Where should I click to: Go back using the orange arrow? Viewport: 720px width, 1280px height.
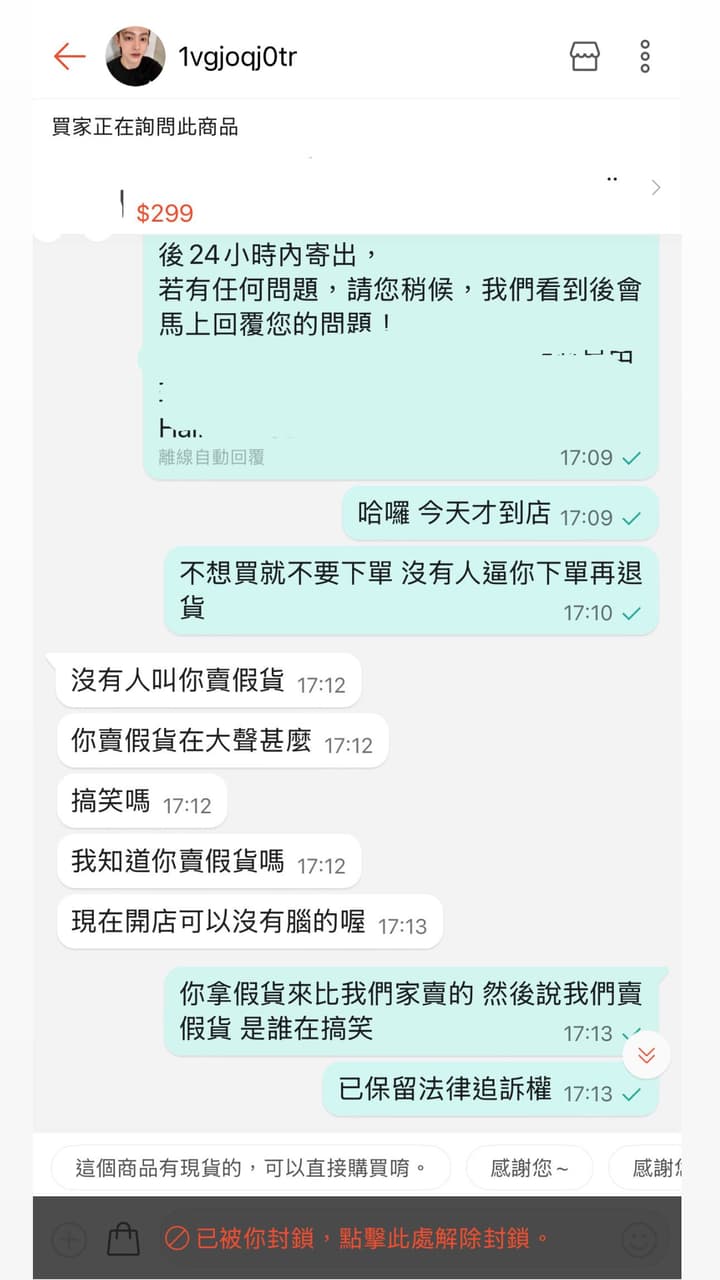tap(69, 56)
